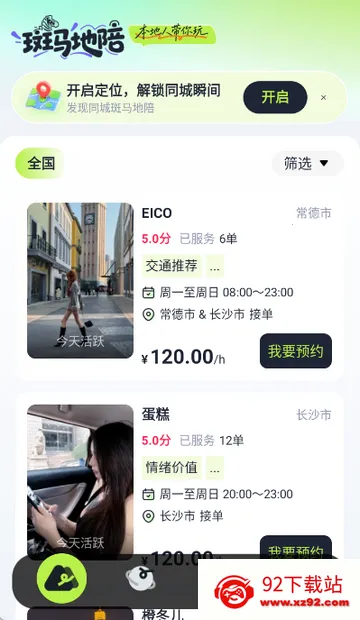360x620 pixels.
Task: Book EICO with 我要预约
Action: pos(296,351)
